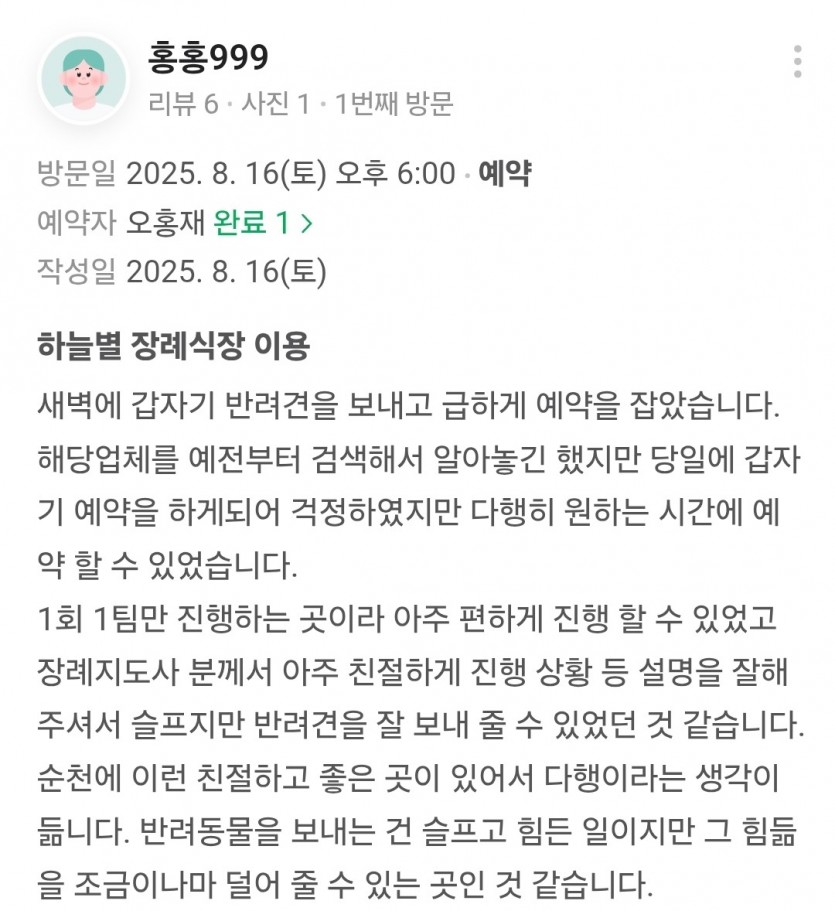835x911 pixels.
Task: Open 홍홍999's profile avatar
Action: pyautogui.click(x=82, y=79)
